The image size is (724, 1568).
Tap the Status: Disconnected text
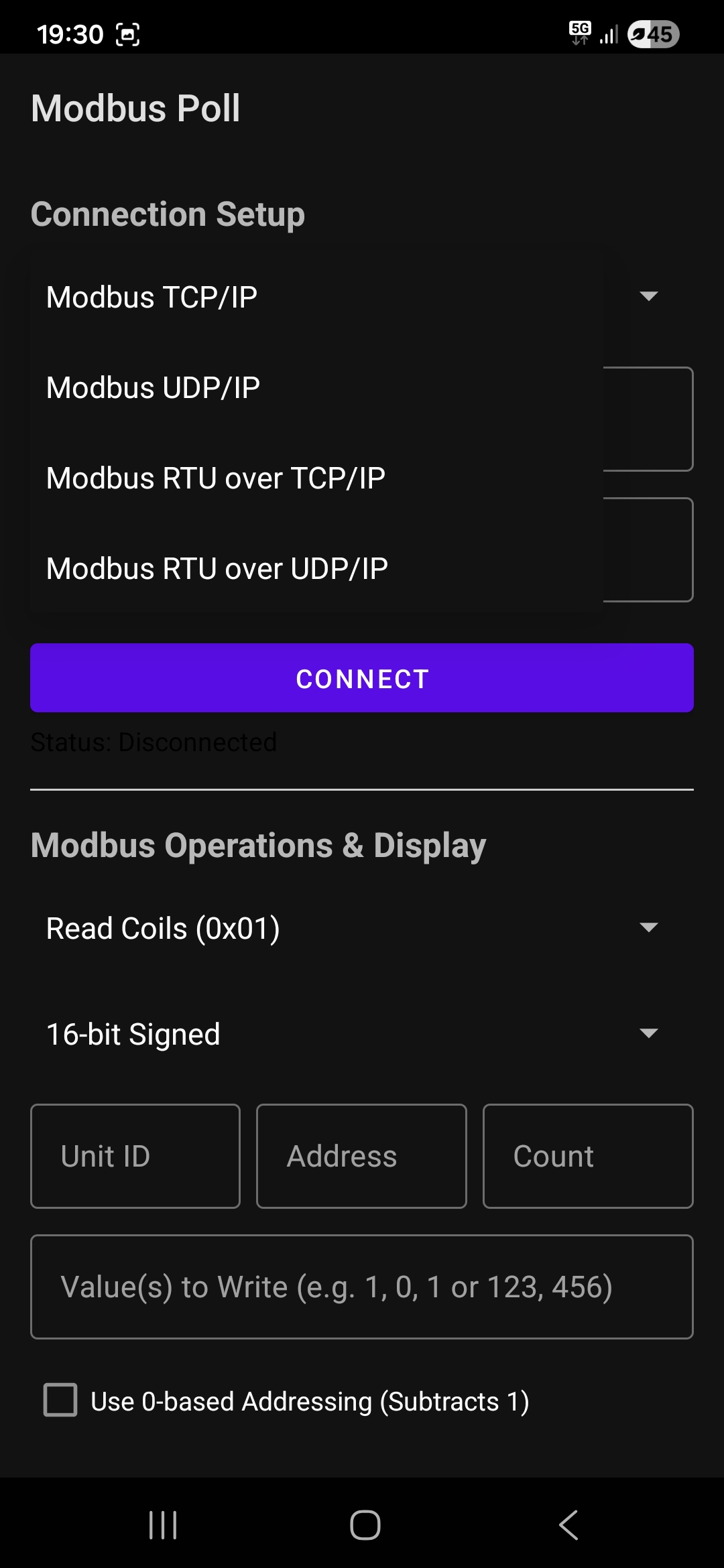tap(154, 742)
